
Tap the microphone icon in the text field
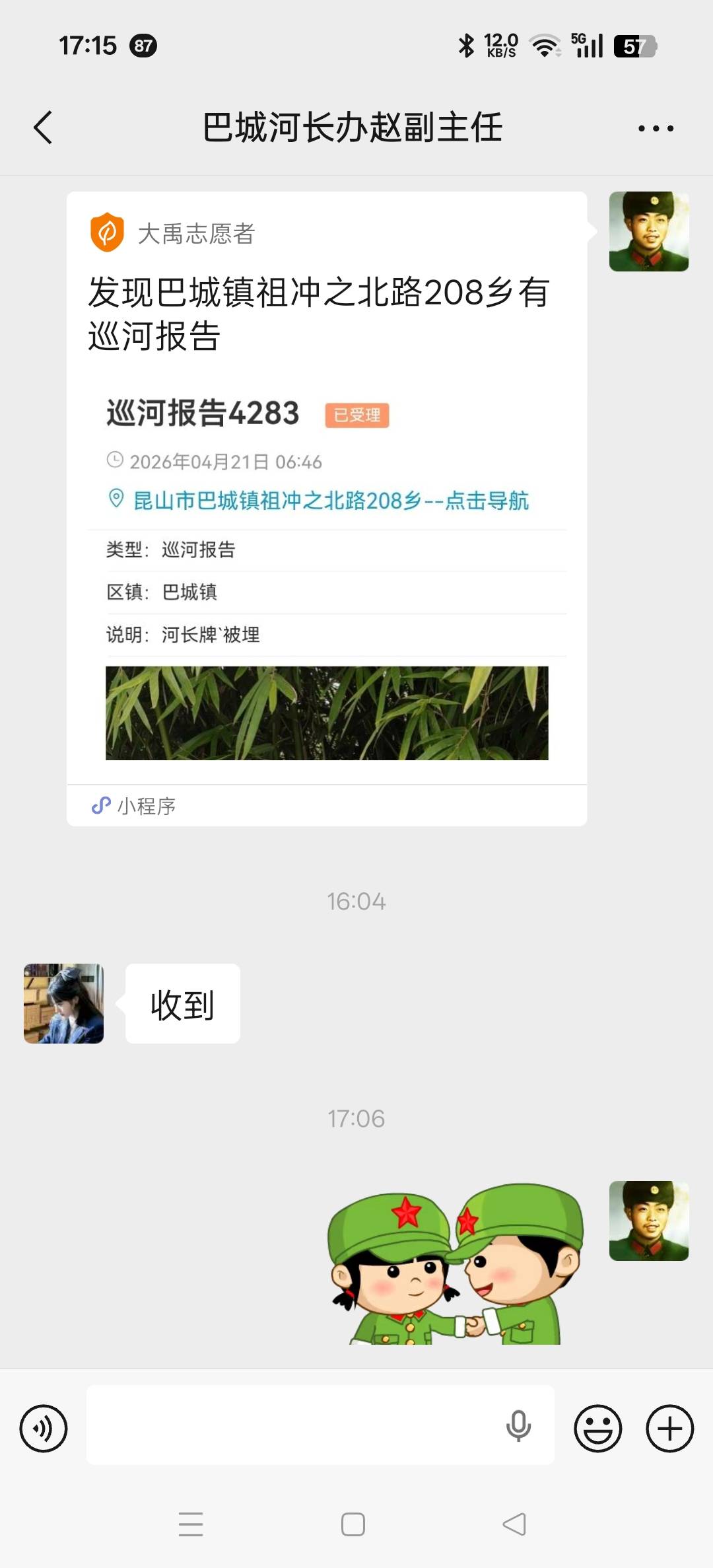(518, 1425)
